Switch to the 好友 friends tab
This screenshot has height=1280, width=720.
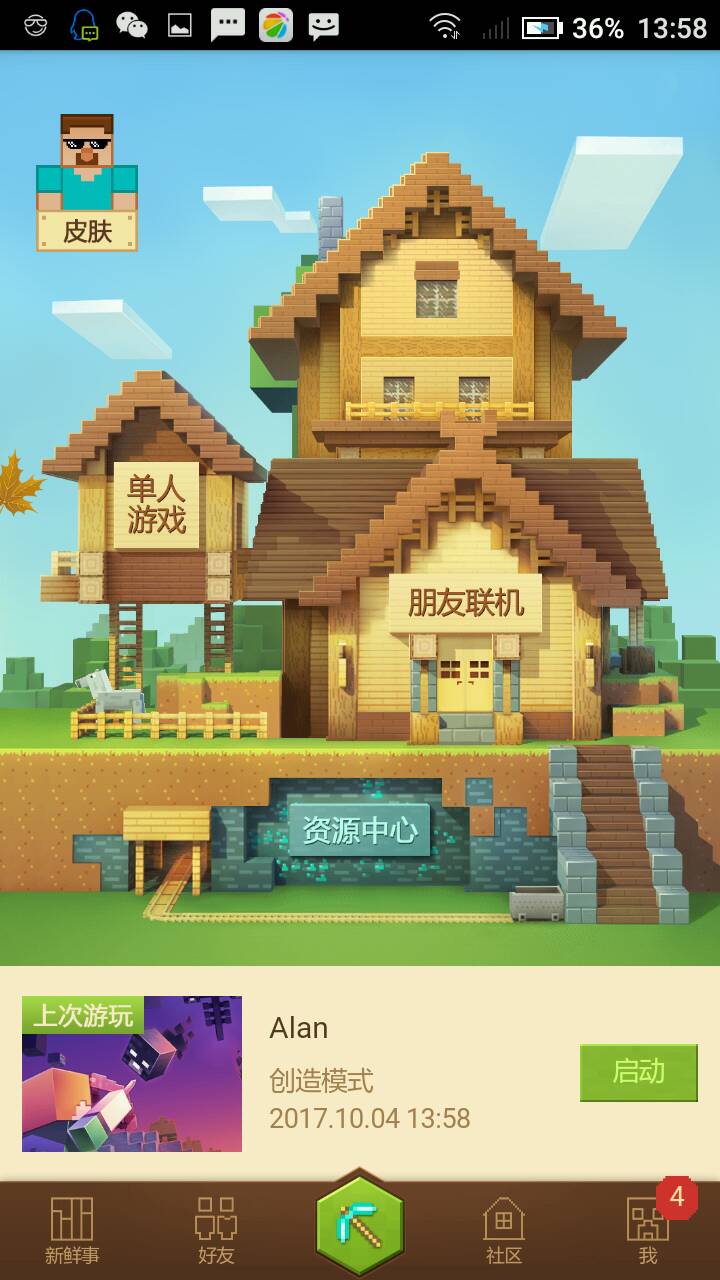coord(215,1232)
